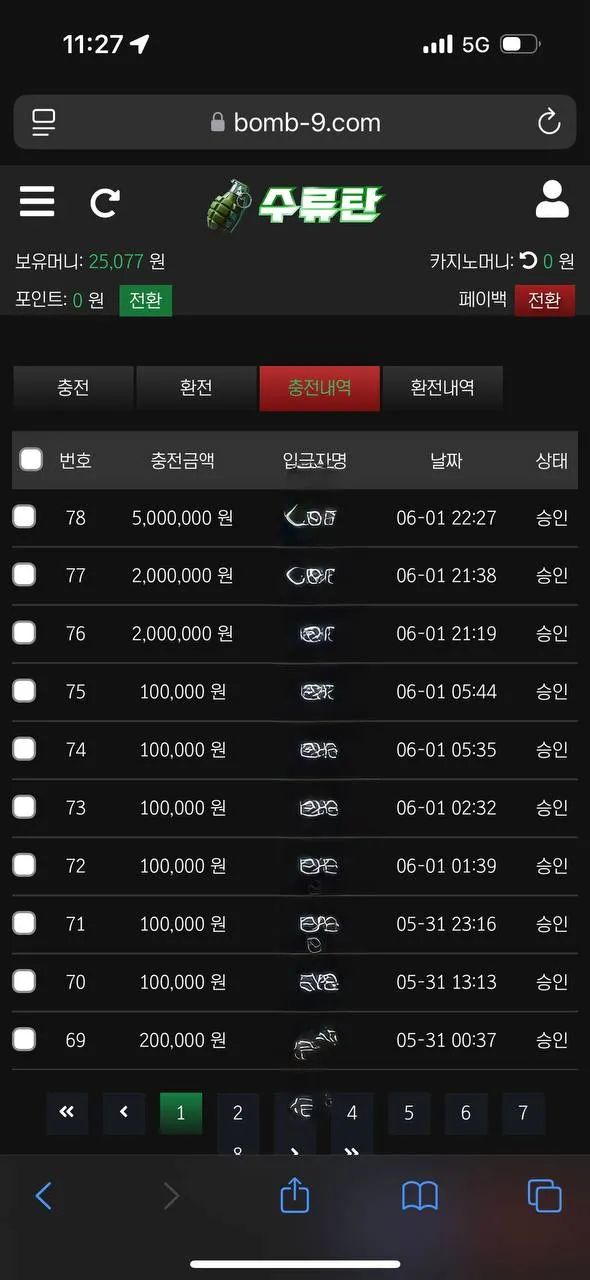Tap the Safari share button
The height and width of the screenshot is (1280, 590).
point(294,1194)
